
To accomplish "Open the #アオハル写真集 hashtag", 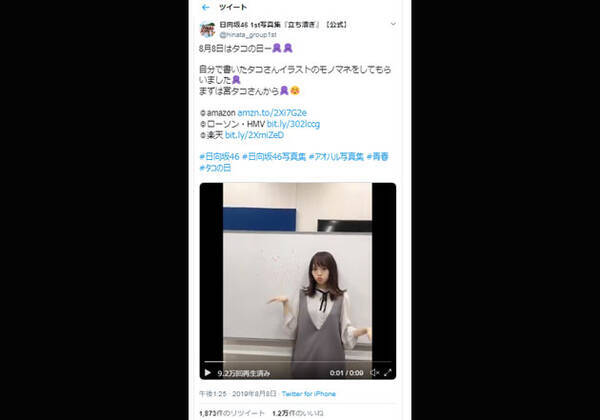I will click(337, 156).
